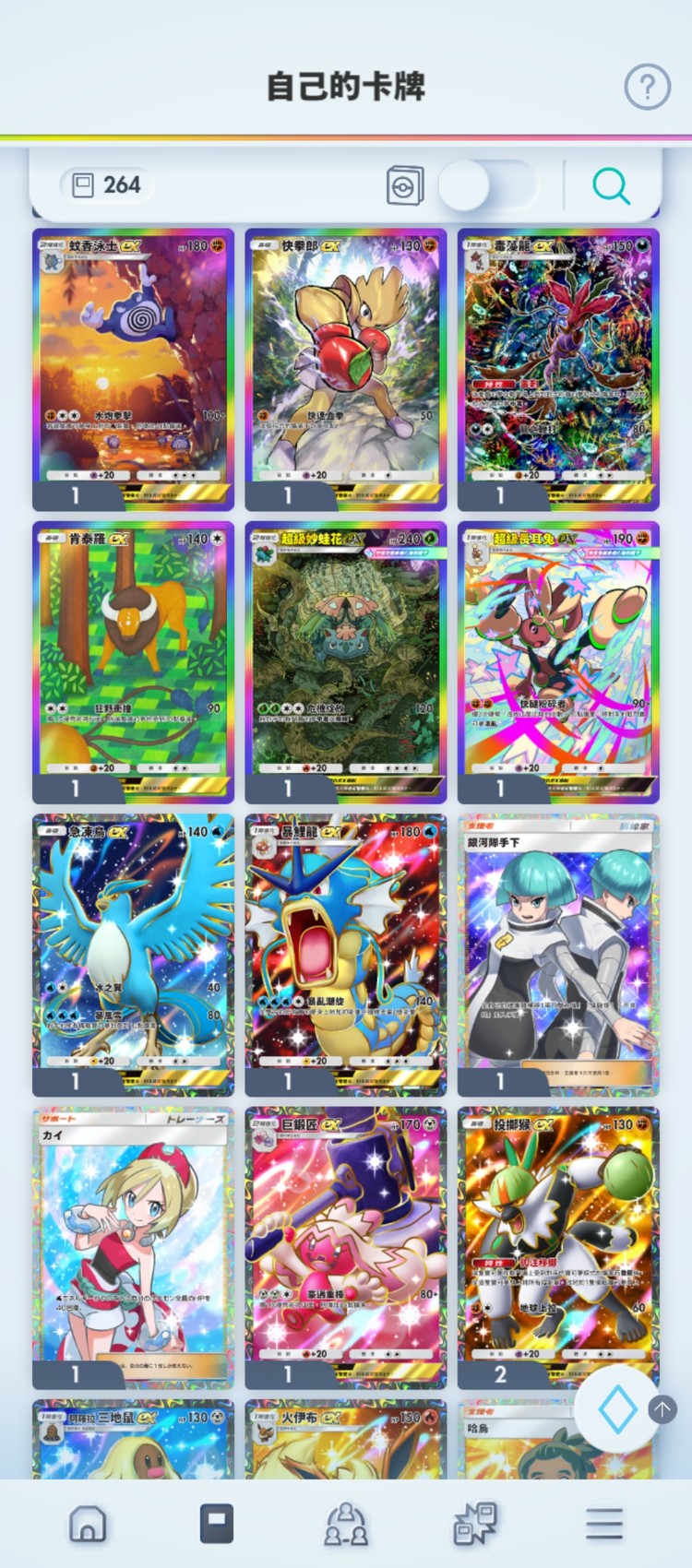The height and width of the screenshot is (1568, 692).
Task: Switch to the social friends tab
Action: [x=346, y=1524]
